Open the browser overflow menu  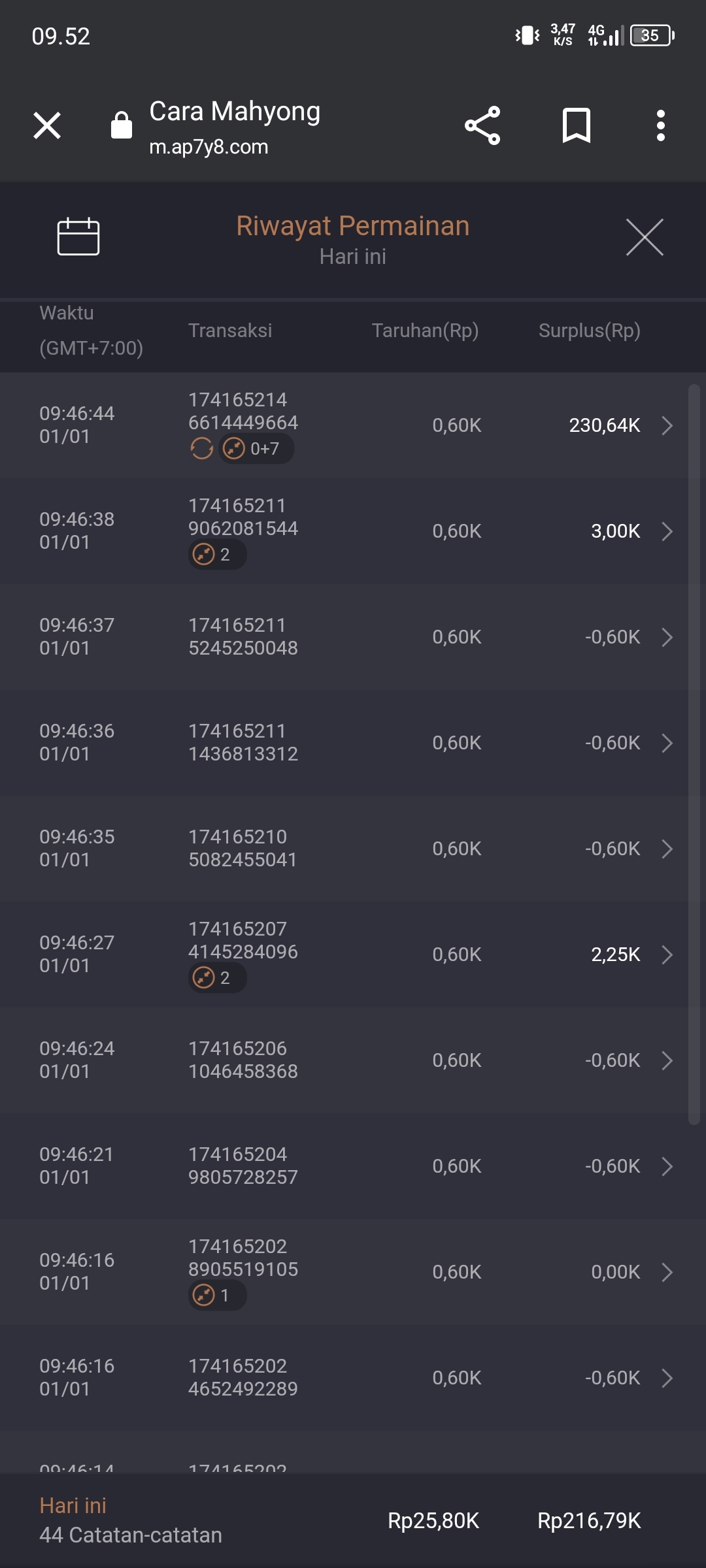(660, 125)
